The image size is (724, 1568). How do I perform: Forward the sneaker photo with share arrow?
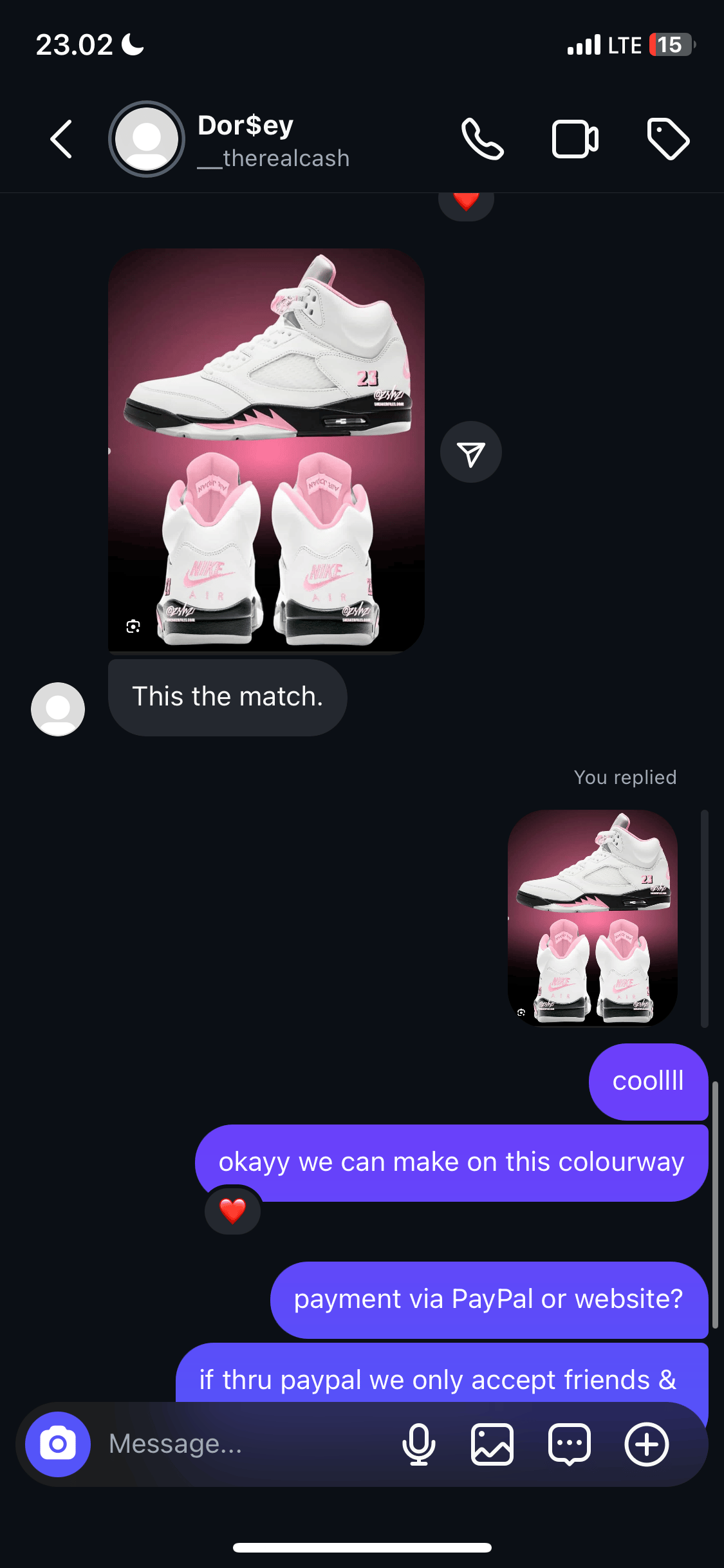pyautogui.click(x=471, y=453)
